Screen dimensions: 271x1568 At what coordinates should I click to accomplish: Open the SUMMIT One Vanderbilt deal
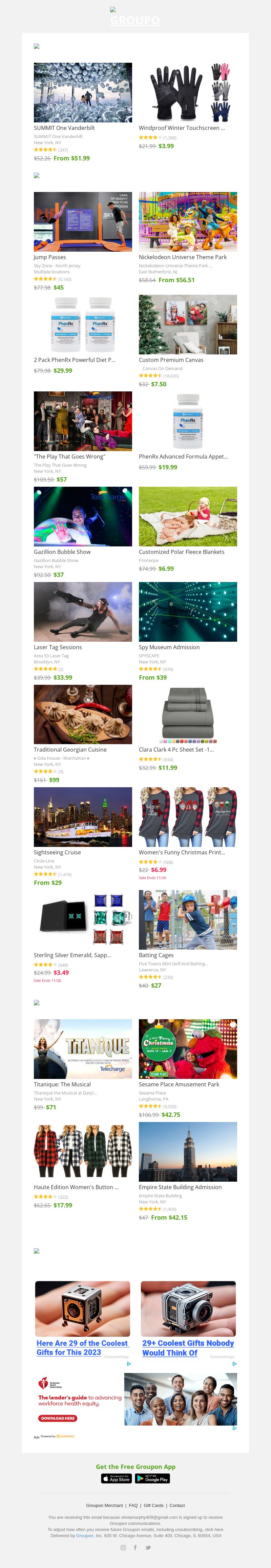tap(83, 93)
